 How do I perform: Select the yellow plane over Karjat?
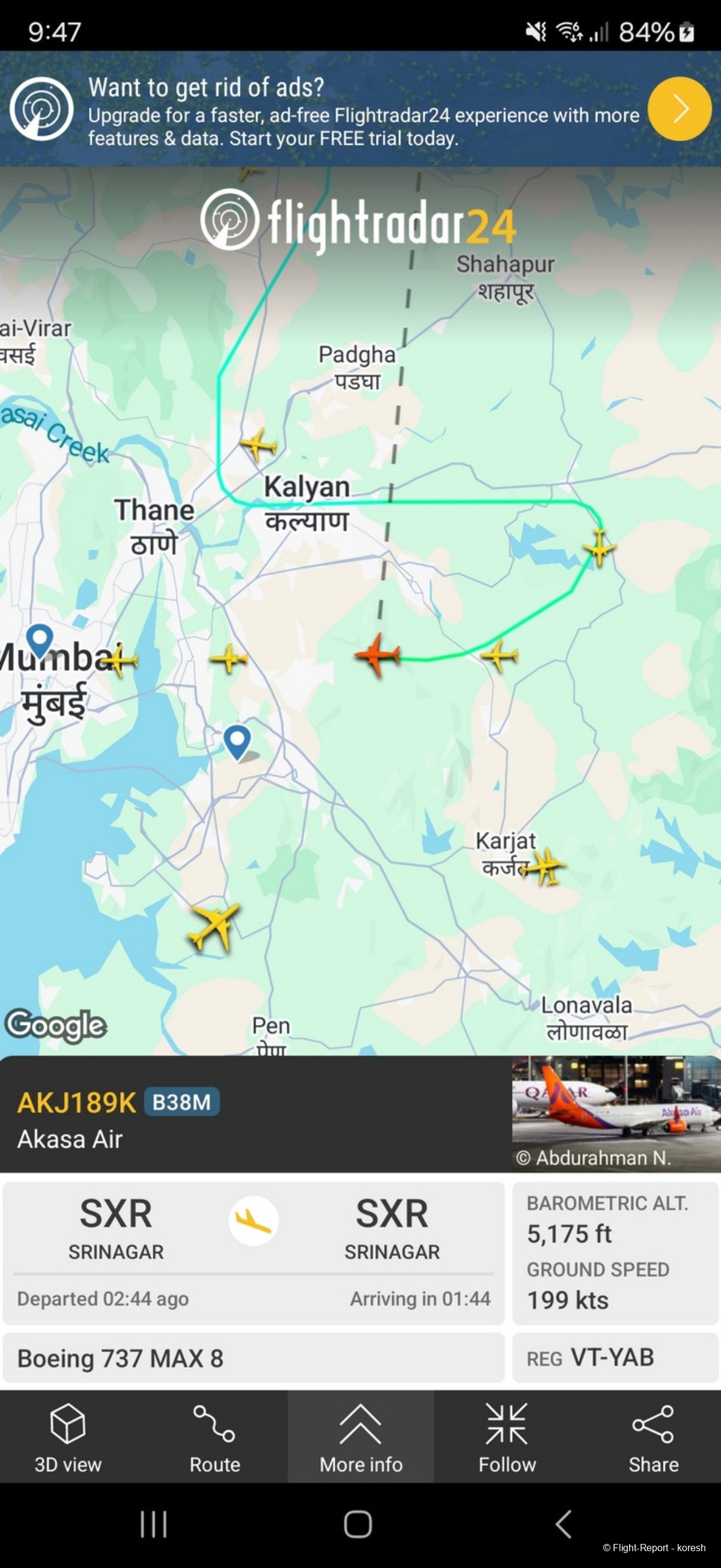(x=545, y=865)
